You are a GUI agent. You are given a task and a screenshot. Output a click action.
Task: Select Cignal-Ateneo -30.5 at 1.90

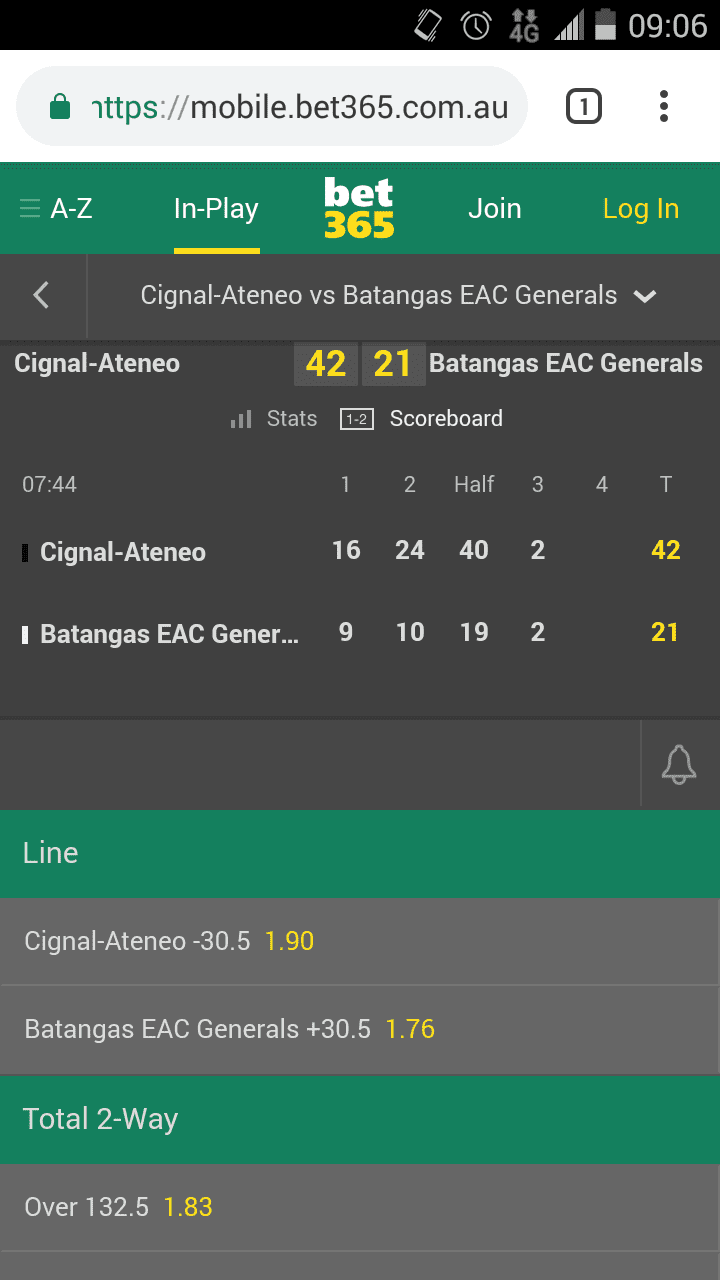(x=360, y=941)
